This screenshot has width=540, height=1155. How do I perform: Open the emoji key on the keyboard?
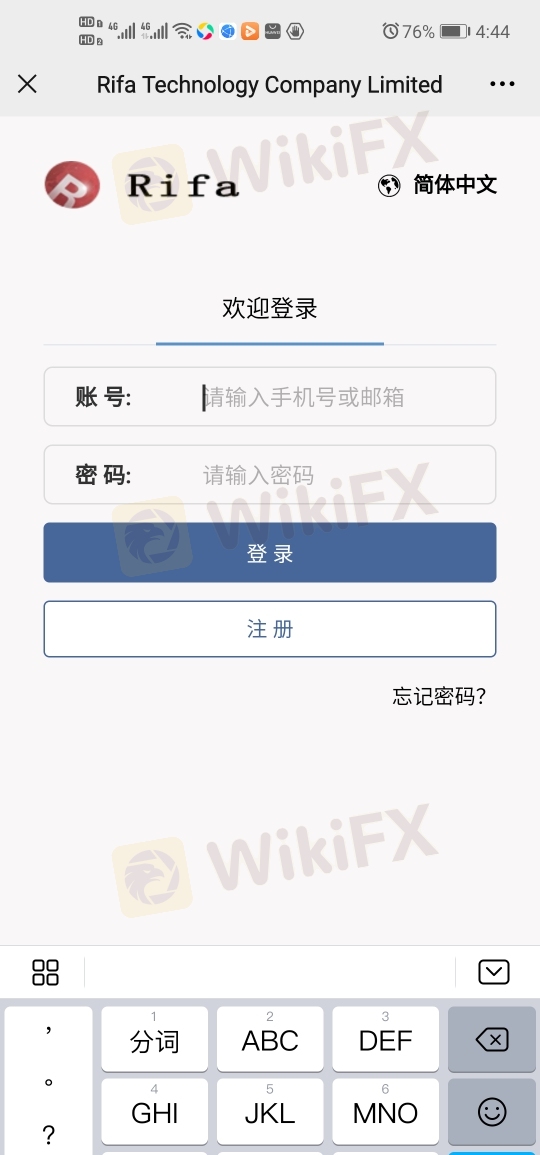[492, 1112]
